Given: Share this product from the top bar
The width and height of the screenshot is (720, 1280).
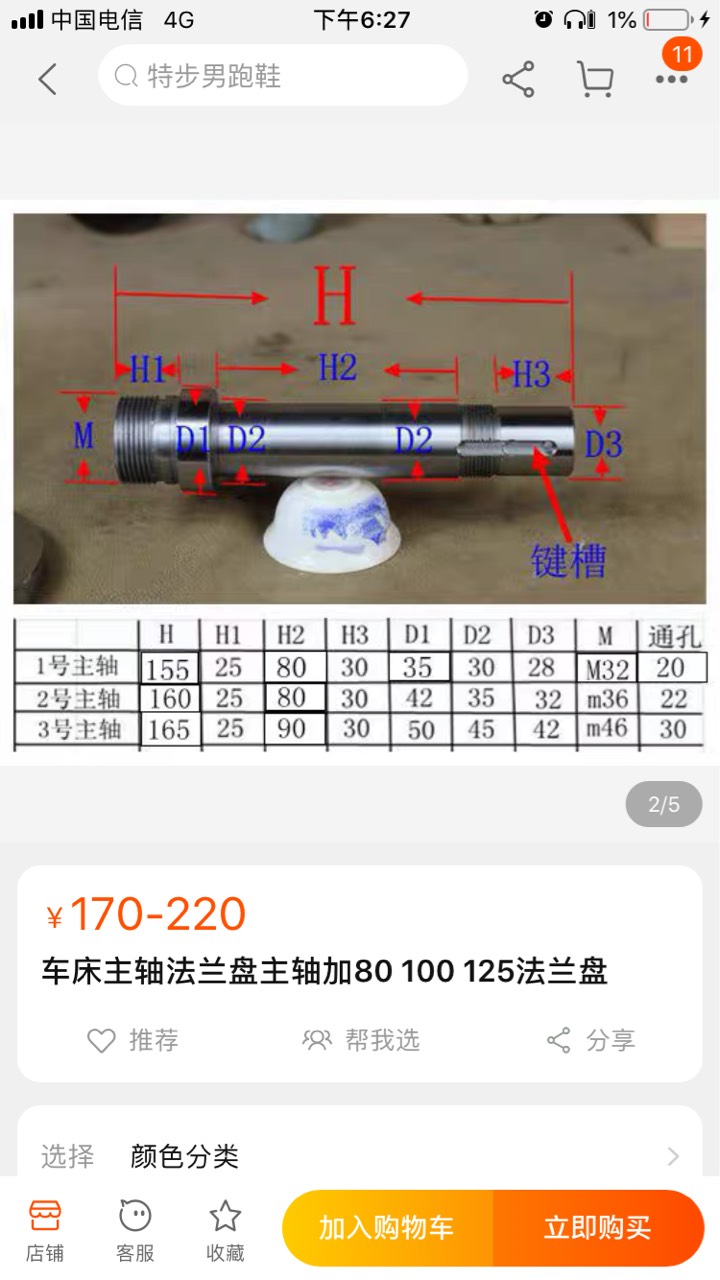Looking at the screenshot, I should (x=518, y=78).
